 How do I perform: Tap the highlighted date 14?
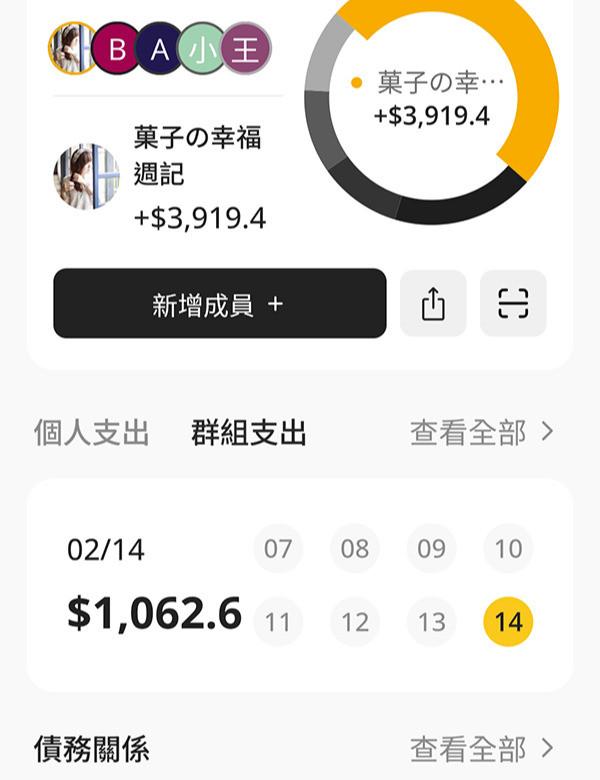(508, 622)
